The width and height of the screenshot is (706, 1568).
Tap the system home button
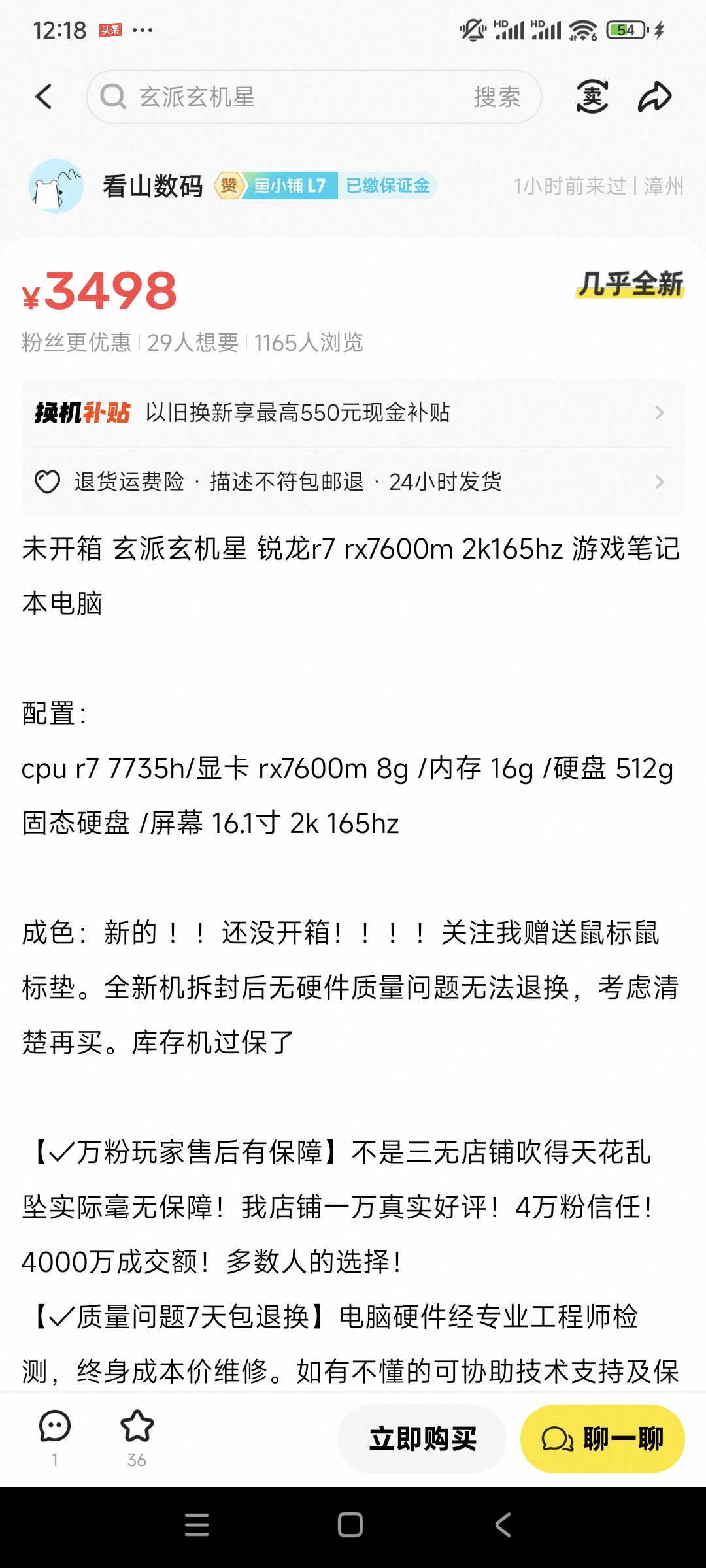tap(350, 1525)
